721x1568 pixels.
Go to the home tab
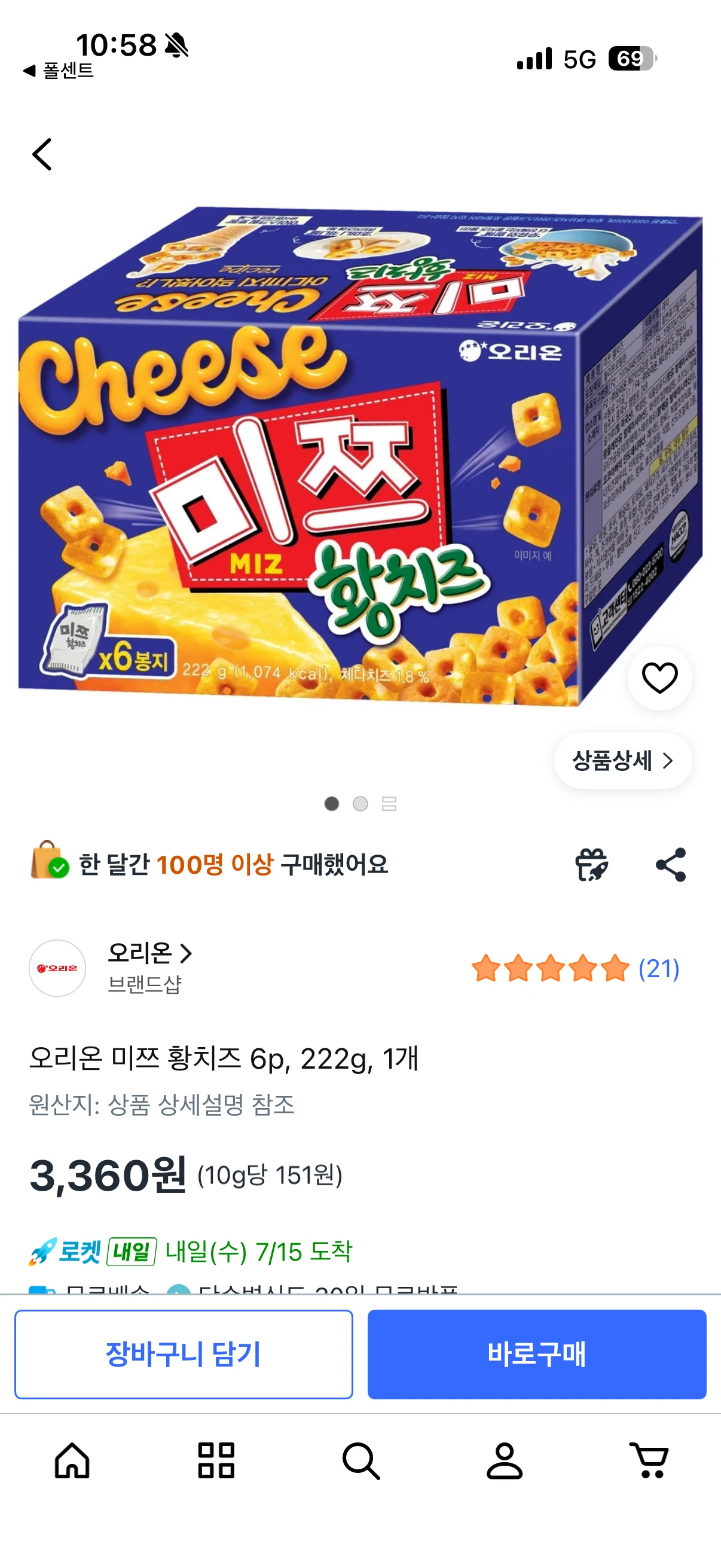pyautogui.click(x=72, y=1460)
